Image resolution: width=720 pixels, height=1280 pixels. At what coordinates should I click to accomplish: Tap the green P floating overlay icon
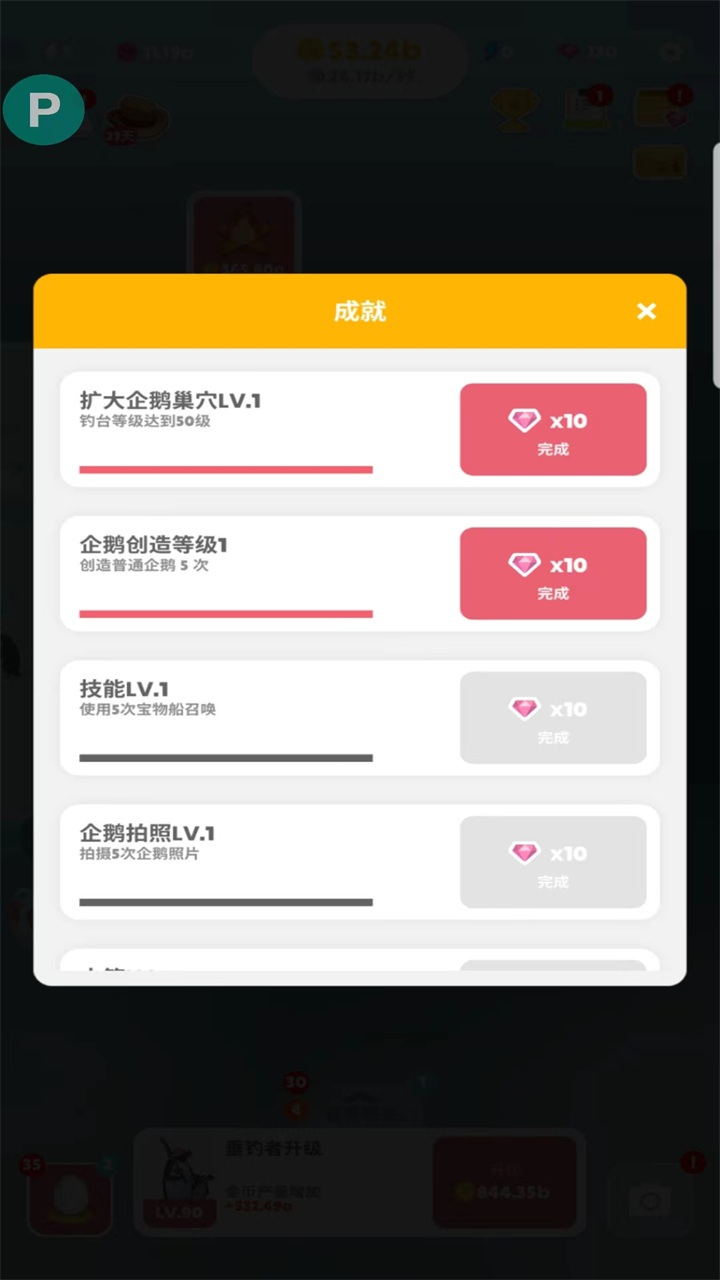(43, 110)
